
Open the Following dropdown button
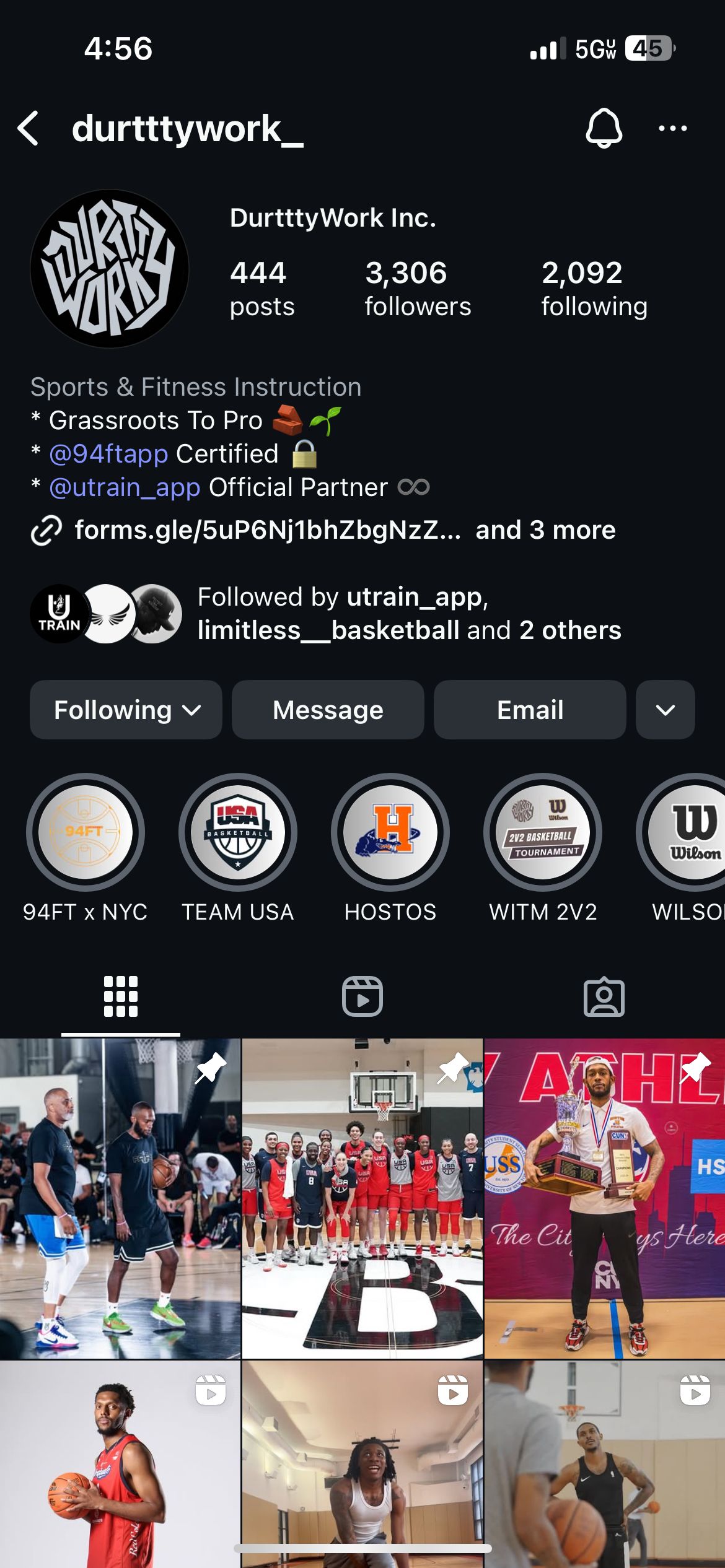coord(126,710)
